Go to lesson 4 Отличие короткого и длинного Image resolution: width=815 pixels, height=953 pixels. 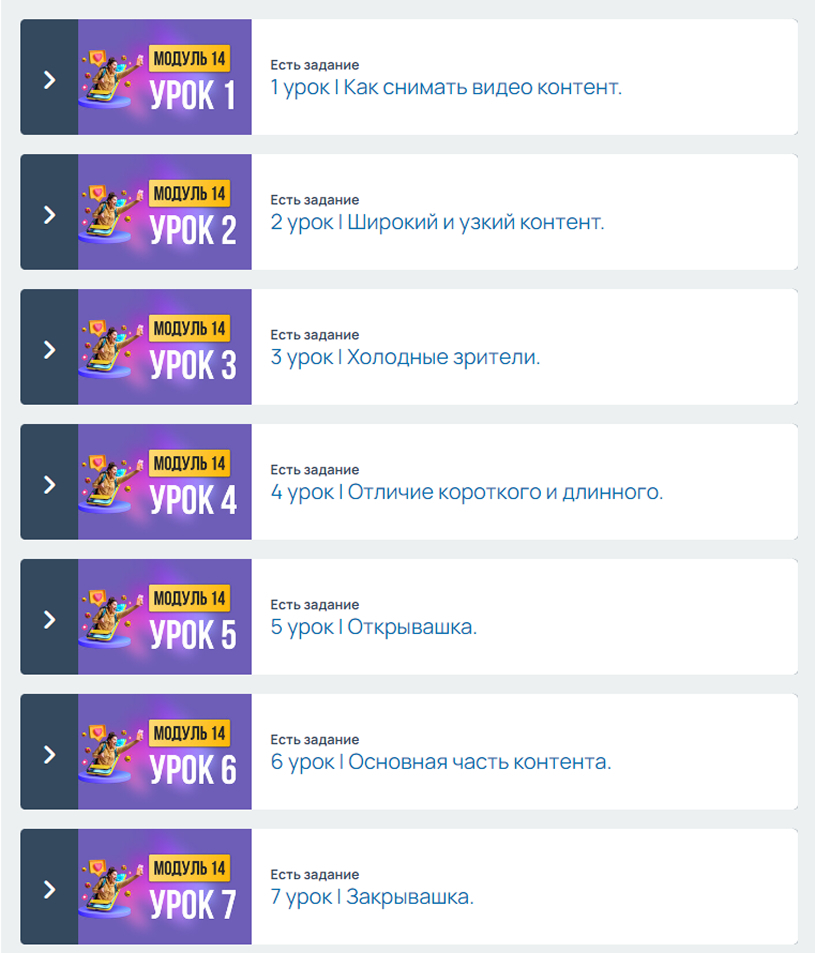(x=466, y=492)
